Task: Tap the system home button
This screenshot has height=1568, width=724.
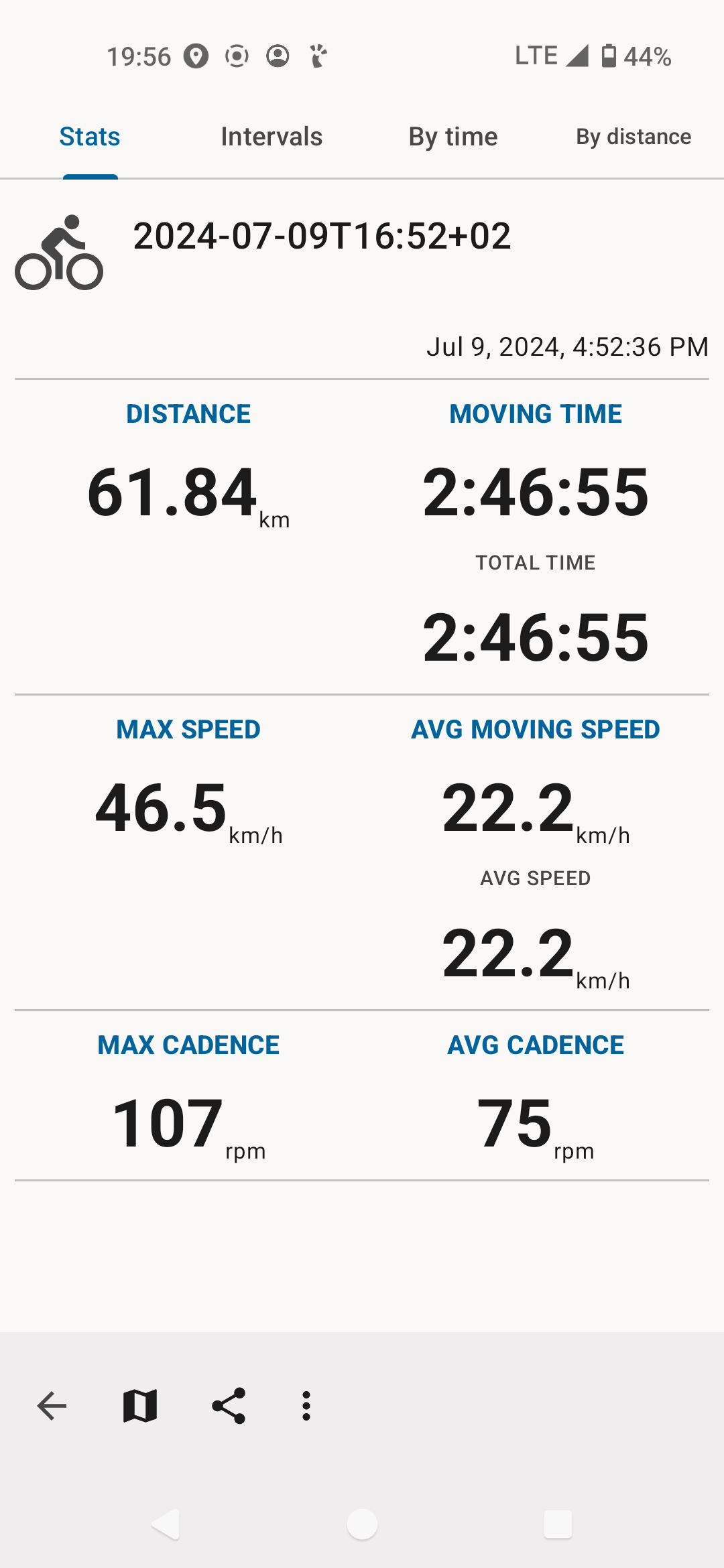Action: [362, 1524]
